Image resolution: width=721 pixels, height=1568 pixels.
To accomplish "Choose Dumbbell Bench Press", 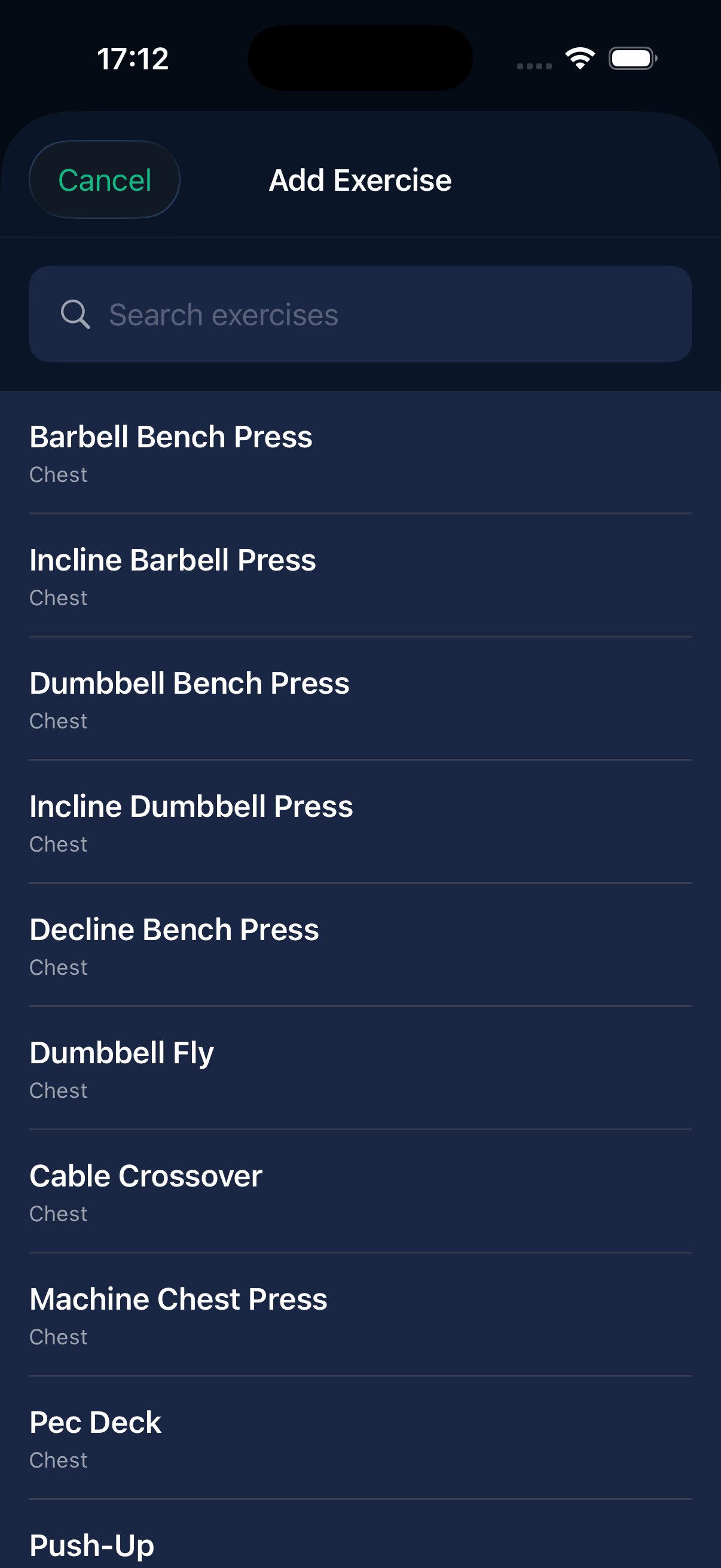I will point(190,684).
